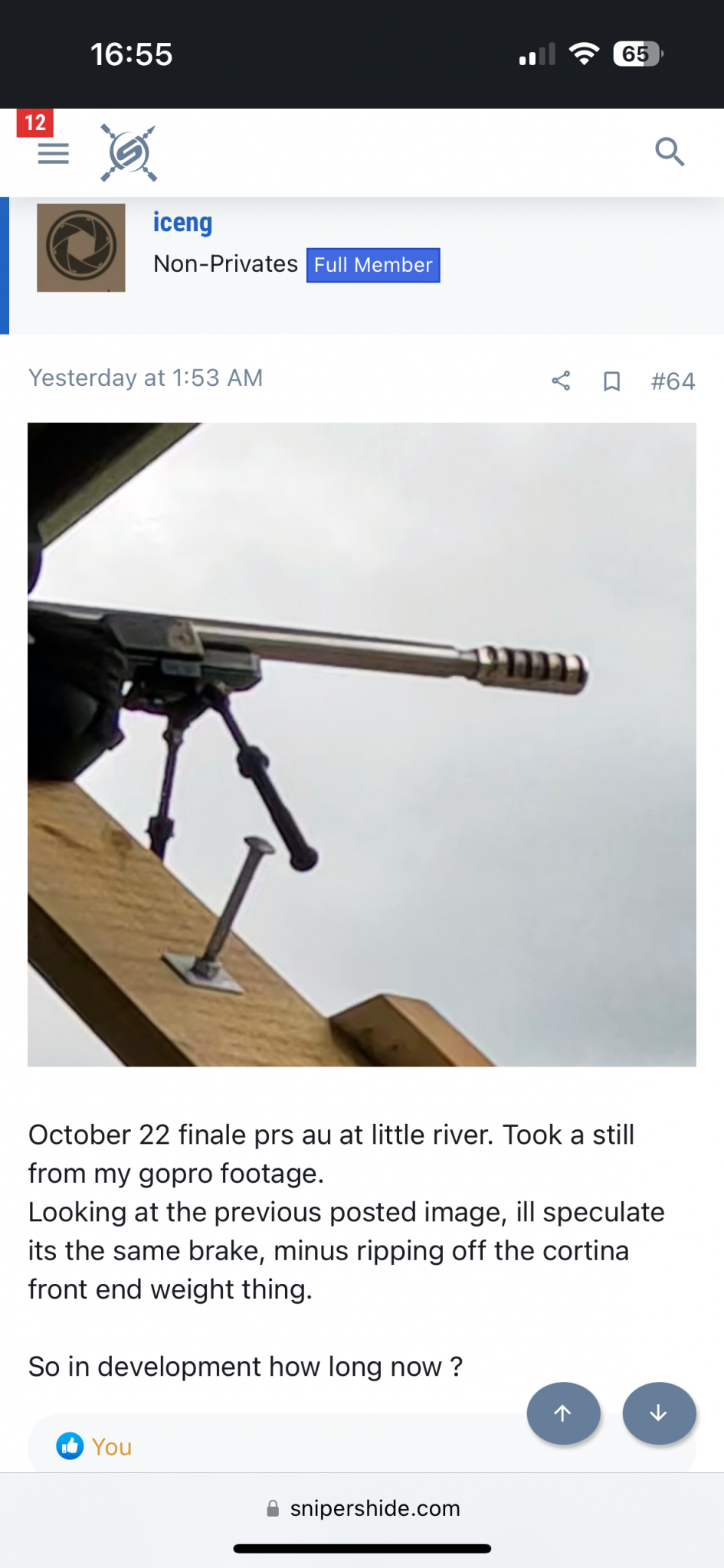
Task: Share post #64
Action: click(x=561, y=381)
